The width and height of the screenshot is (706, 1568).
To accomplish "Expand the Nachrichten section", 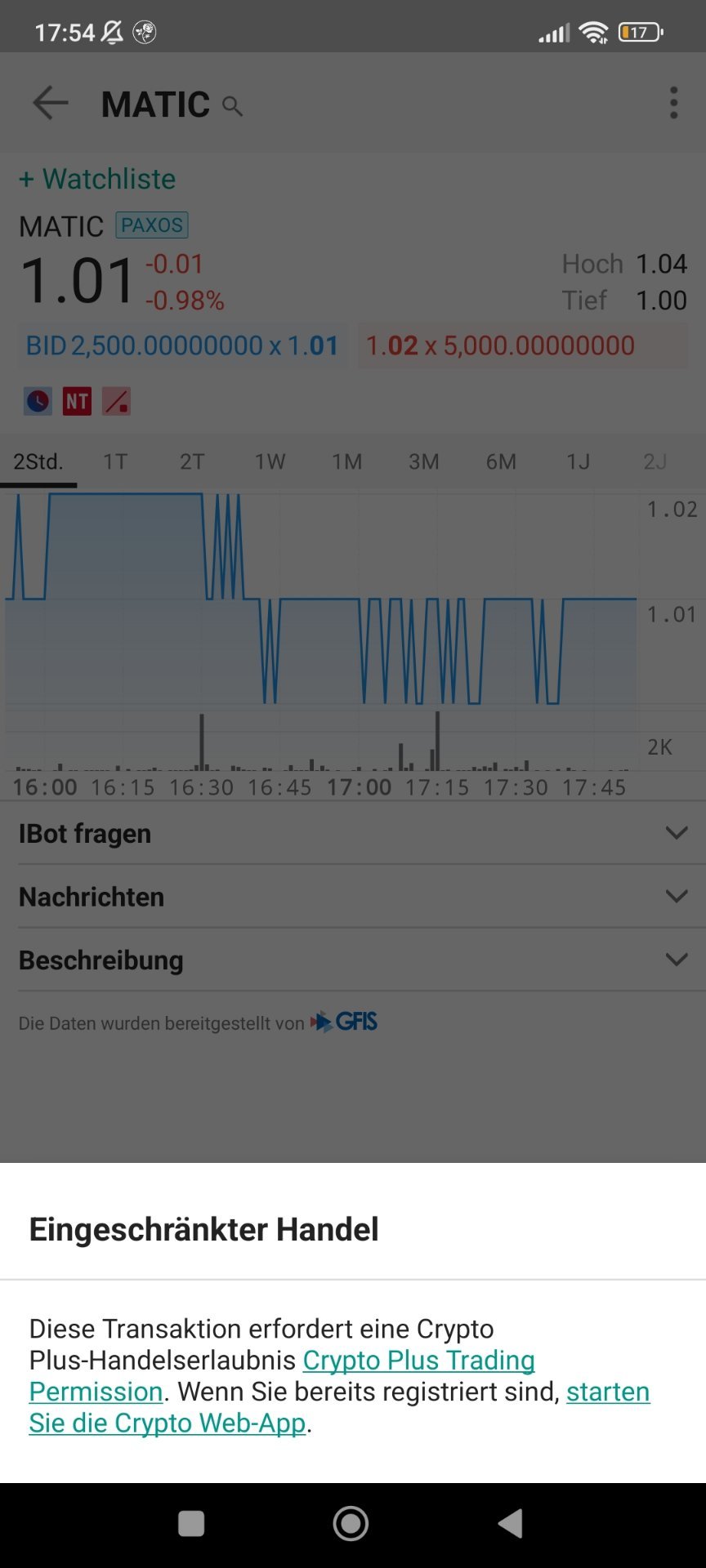I will [x=353, y=897].
